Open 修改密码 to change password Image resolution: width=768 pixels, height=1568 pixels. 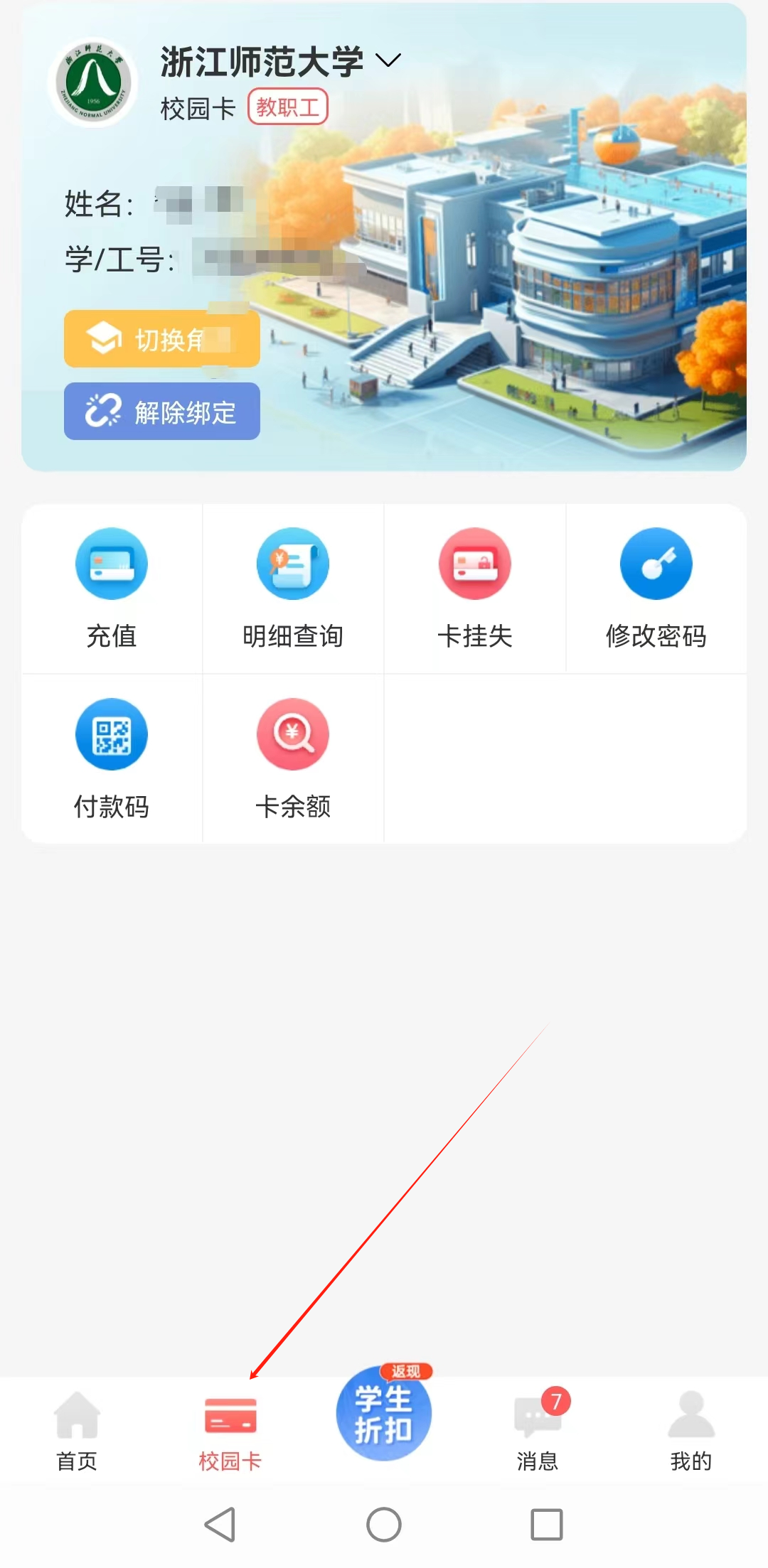[x=656, y=589]
